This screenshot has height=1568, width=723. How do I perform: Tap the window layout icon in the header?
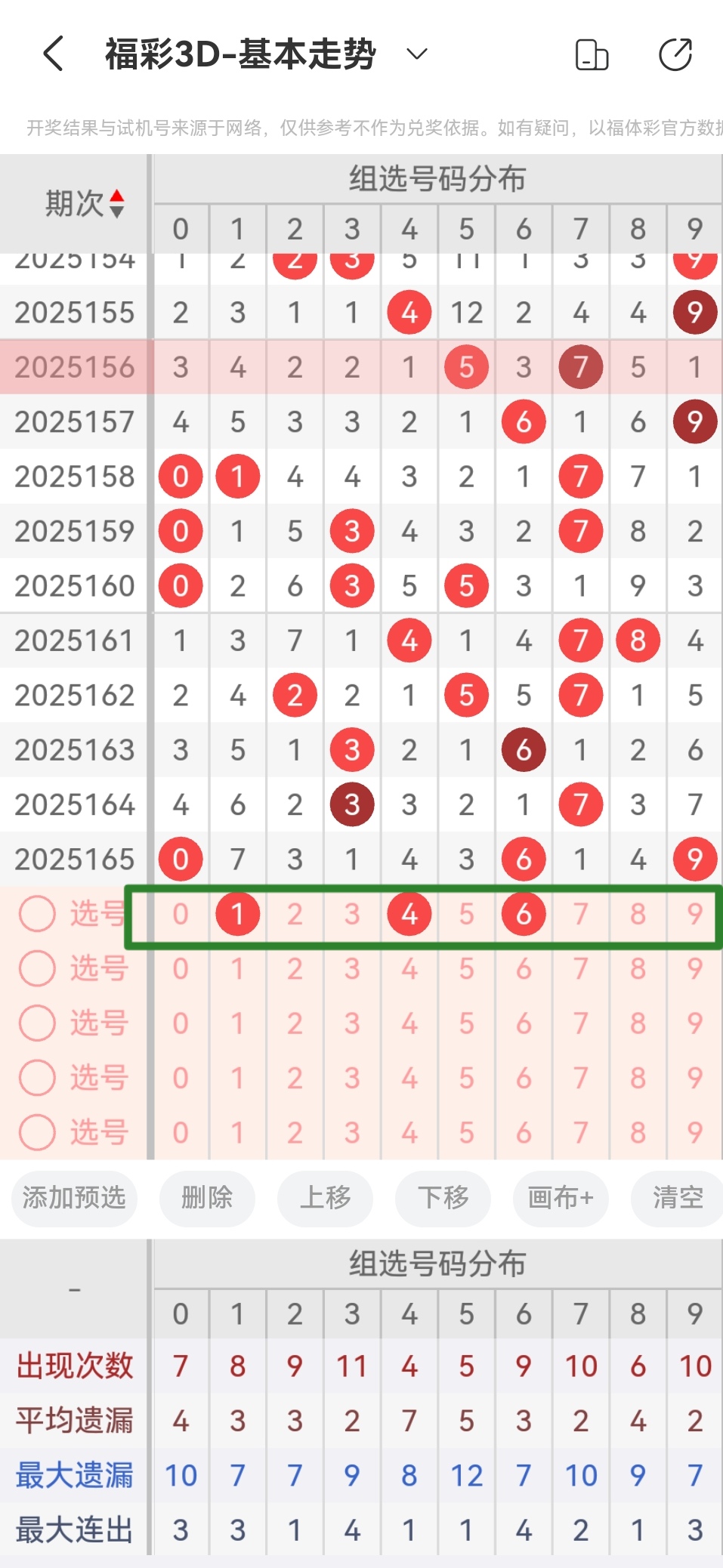pos(592,54)
